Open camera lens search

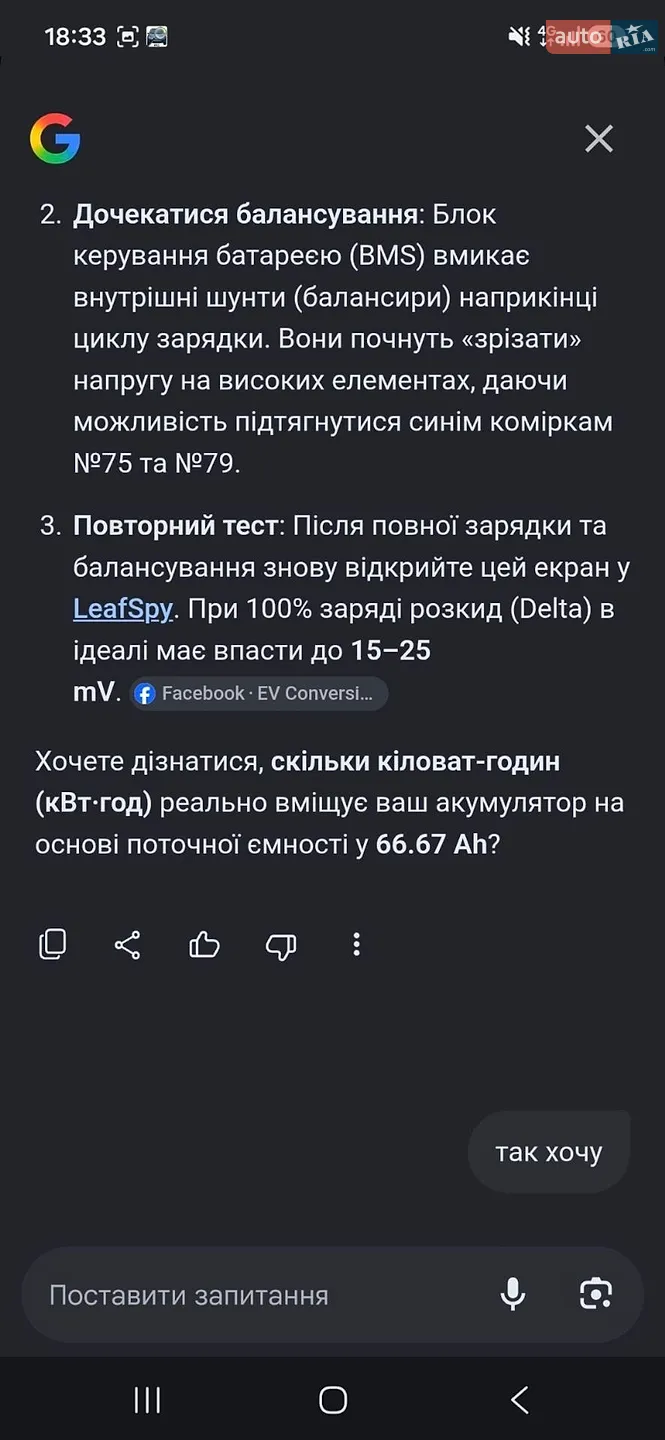(596, 1294)
